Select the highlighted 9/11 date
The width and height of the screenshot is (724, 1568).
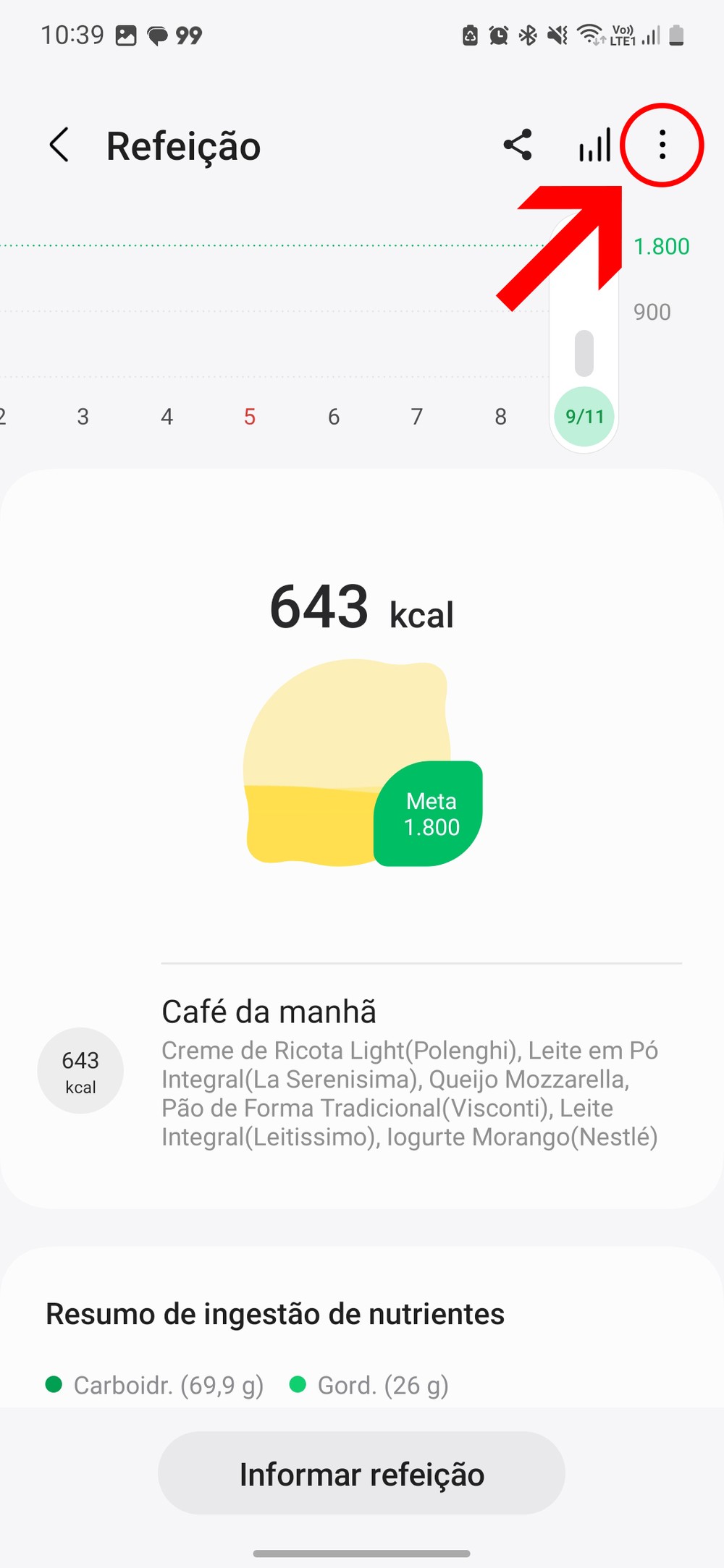[x=584, y=416]
